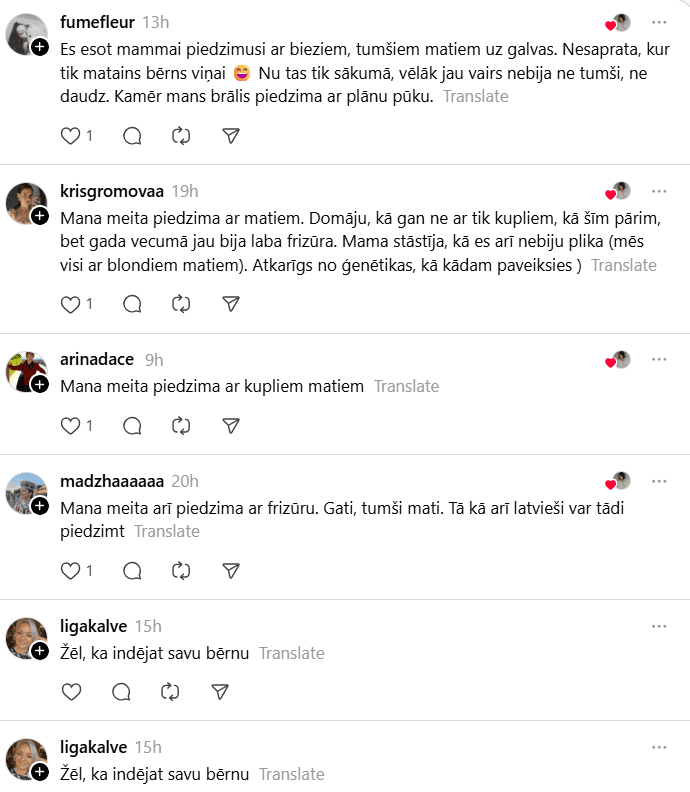Repost madzhaaaaaa's comment
Viewport: 690px width, 792px height.
(181, 571)
